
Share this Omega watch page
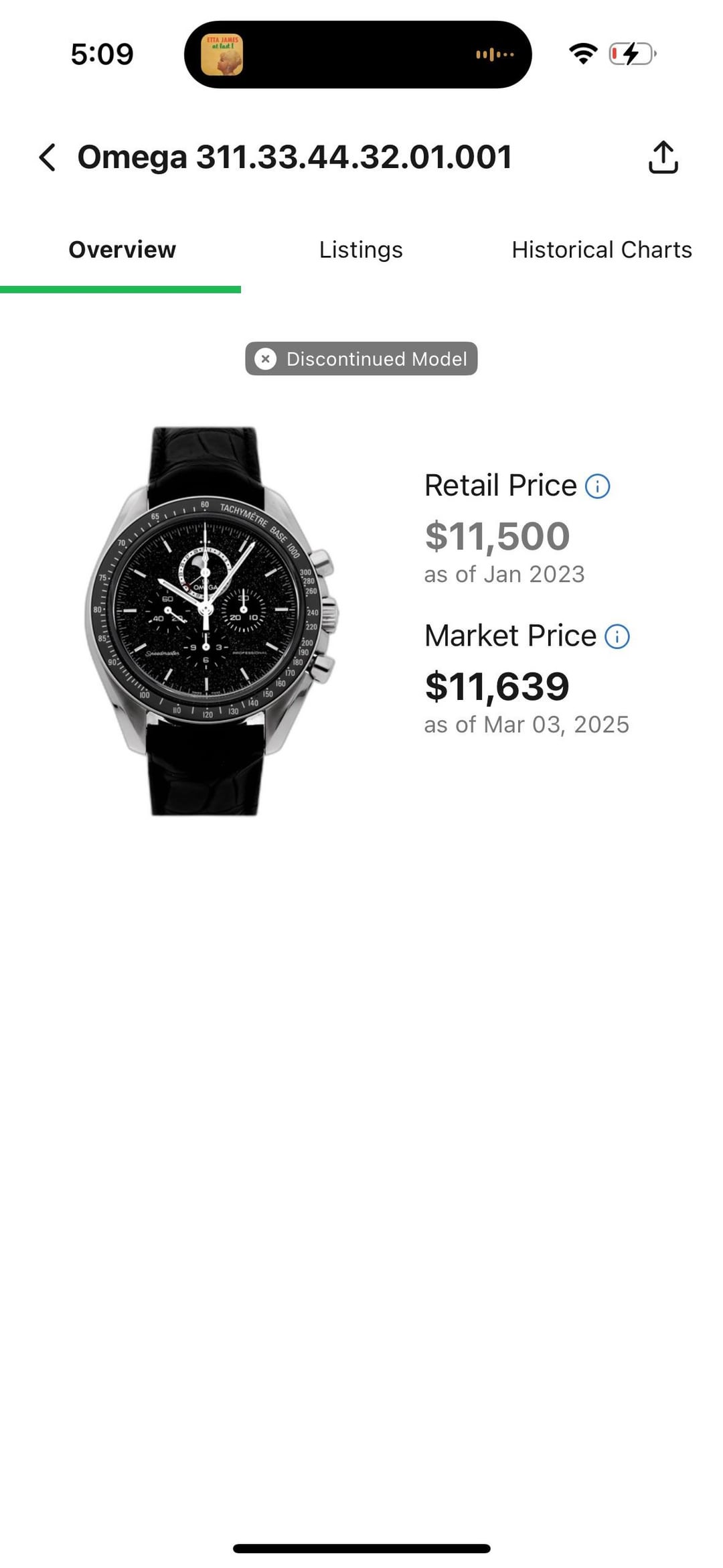point(663,157)
